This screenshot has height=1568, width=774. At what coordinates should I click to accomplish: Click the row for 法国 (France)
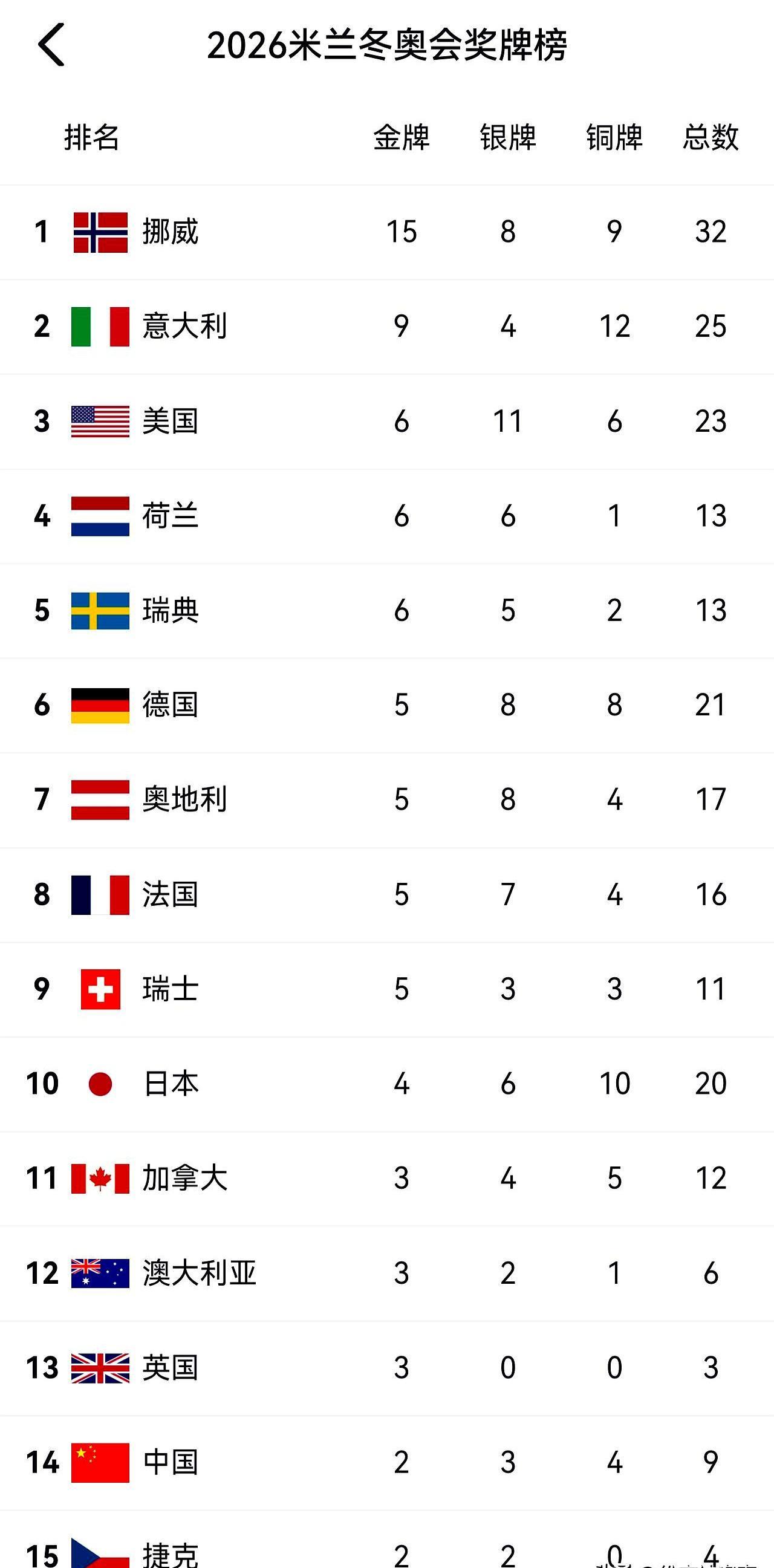point(171,895)
